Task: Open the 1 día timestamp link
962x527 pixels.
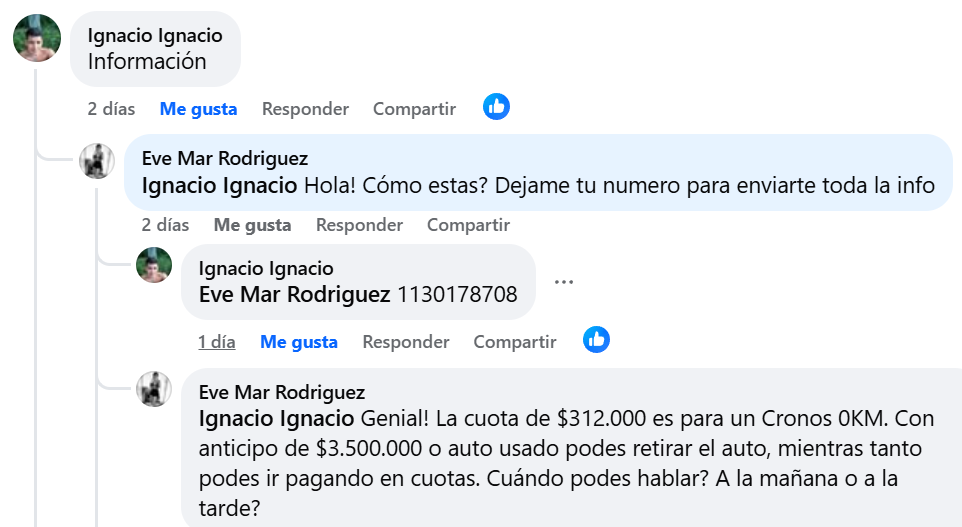Action: (216, 342)
